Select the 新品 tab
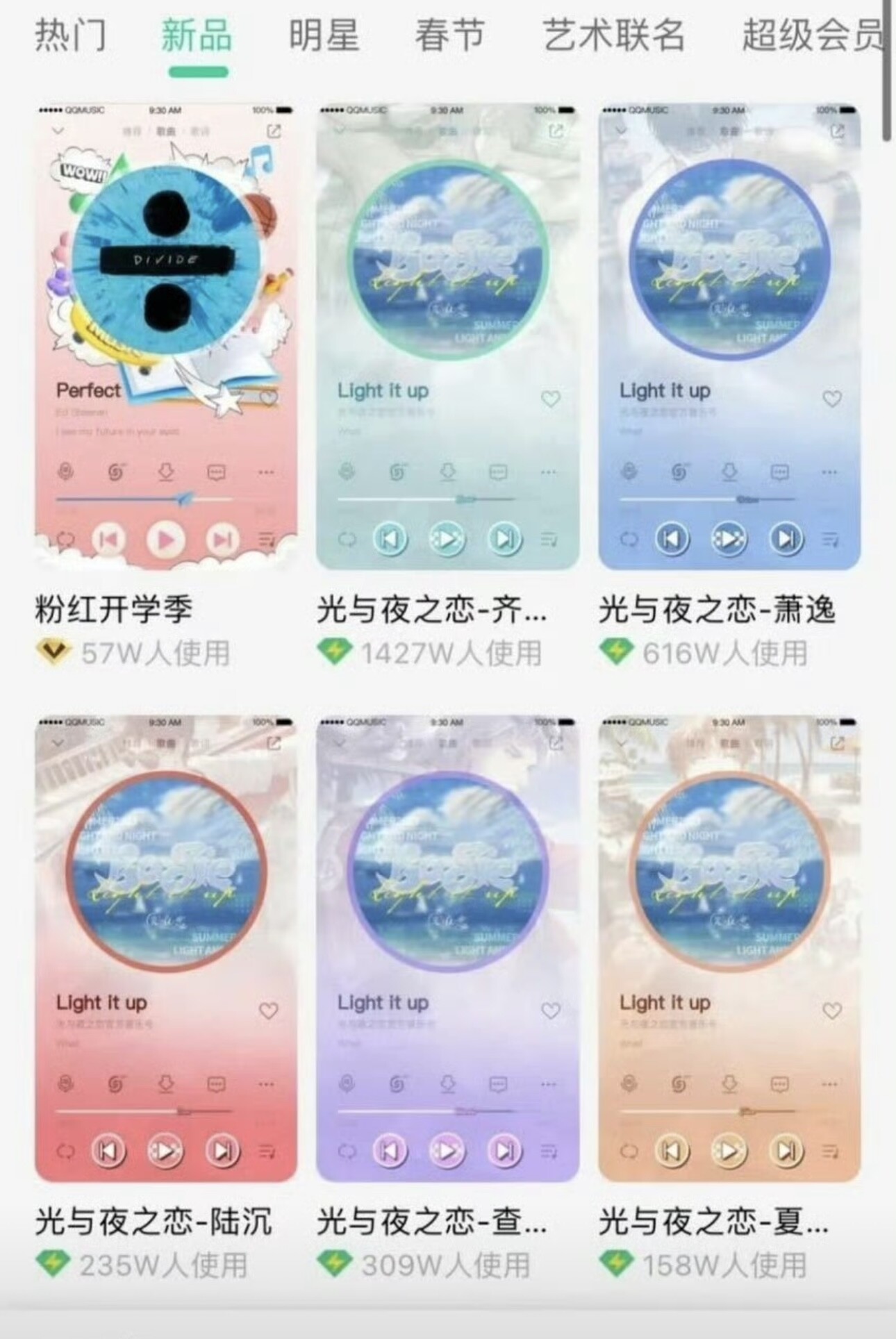 pos(197,35)
